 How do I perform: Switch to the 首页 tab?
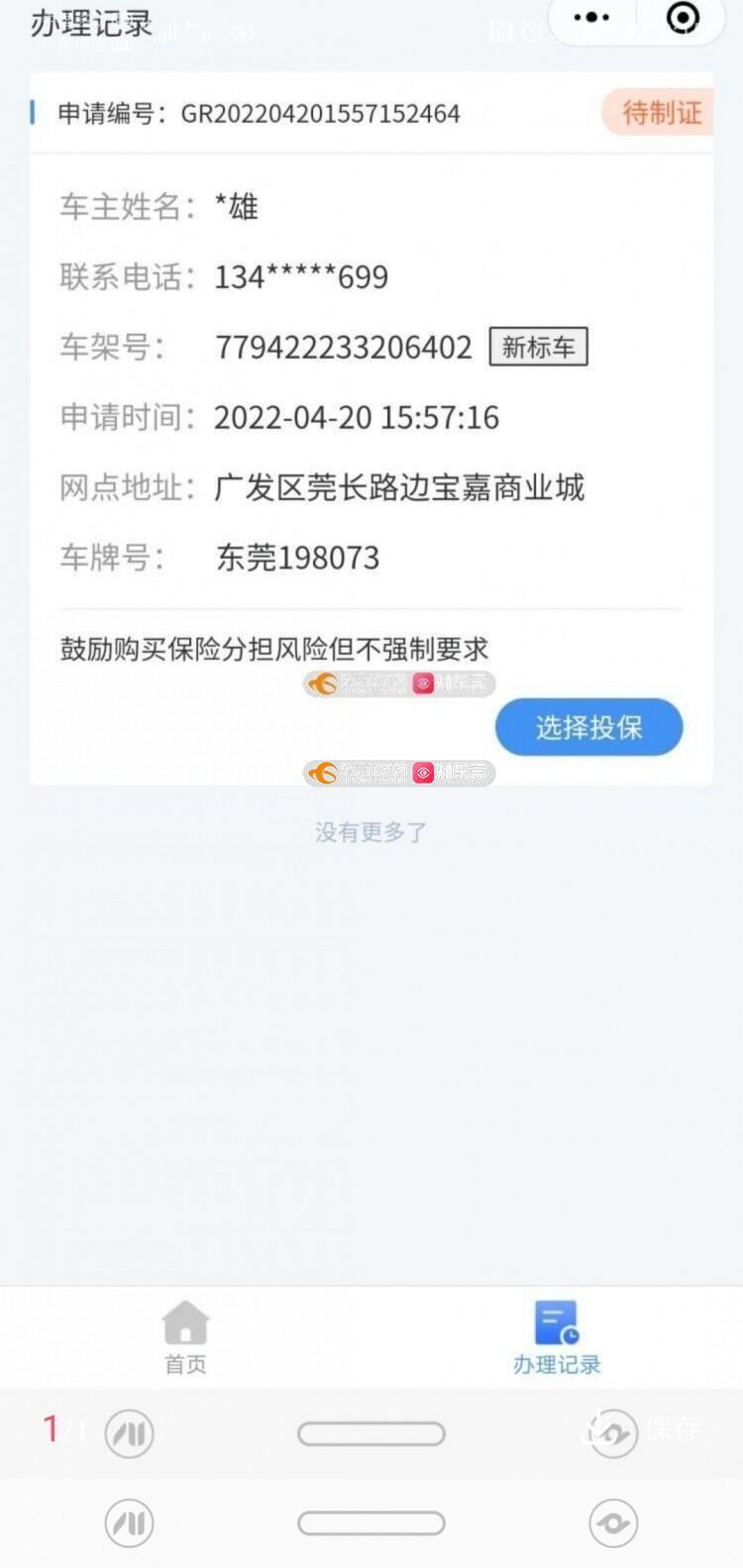pyautogui.click(x=185, y=1338)
